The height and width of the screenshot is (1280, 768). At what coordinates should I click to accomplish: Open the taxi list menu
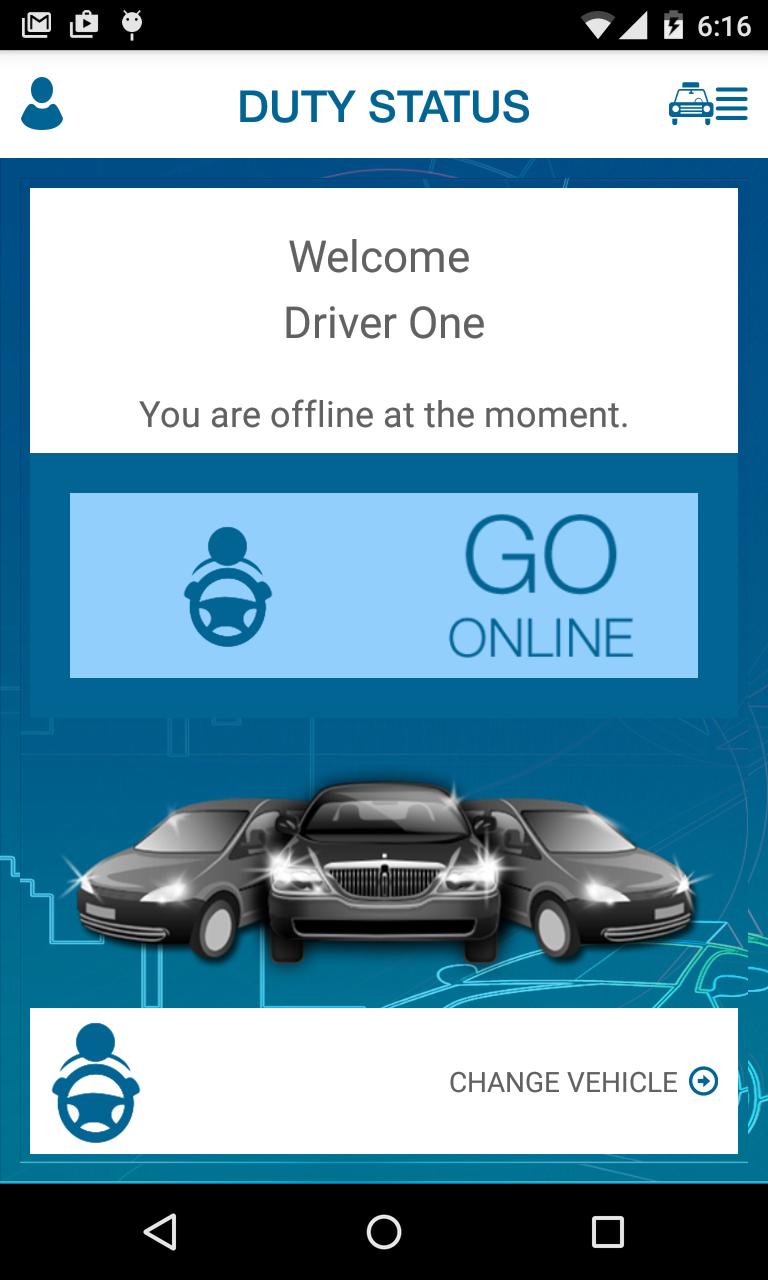[x=708, y=104]
